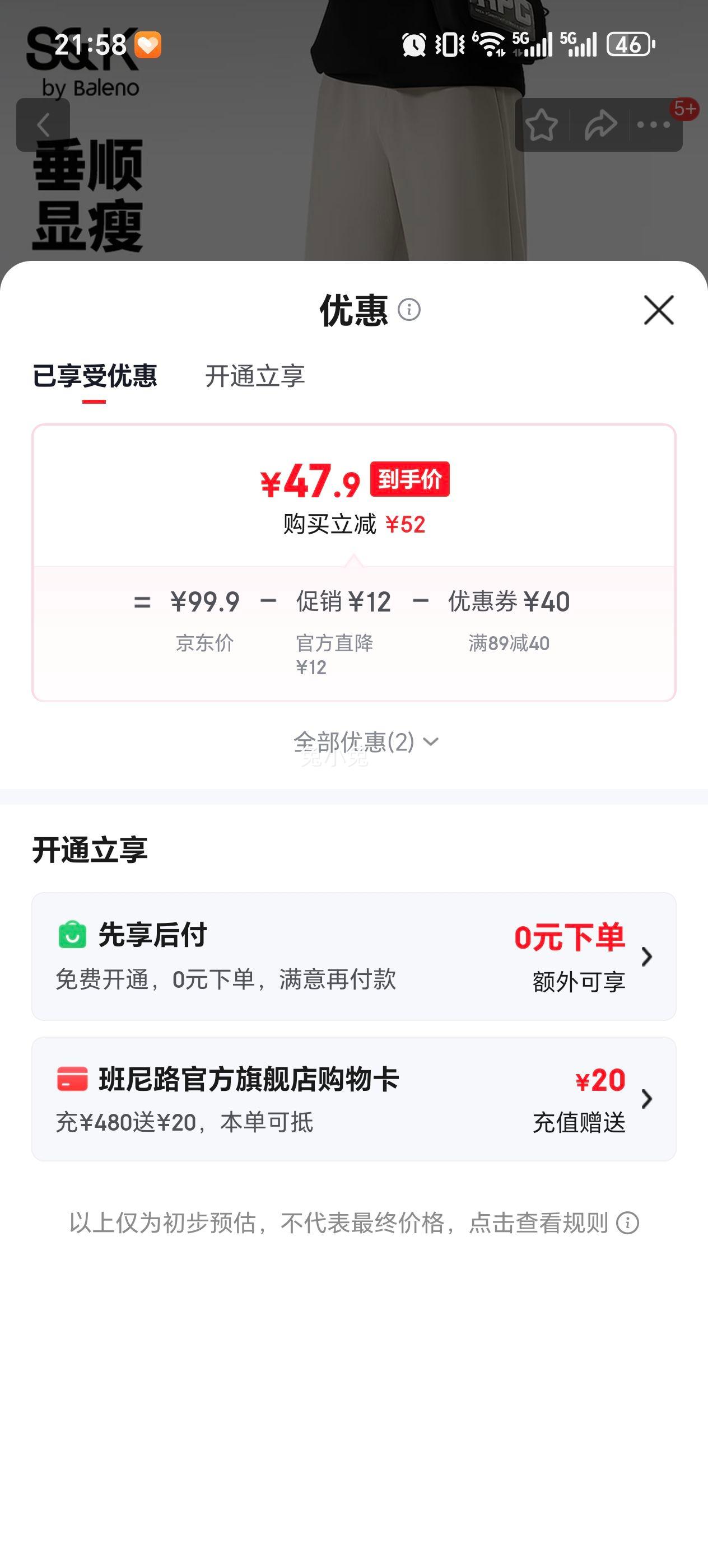Tap the more options icon showing 5+ badge

(x=654, y=124)
